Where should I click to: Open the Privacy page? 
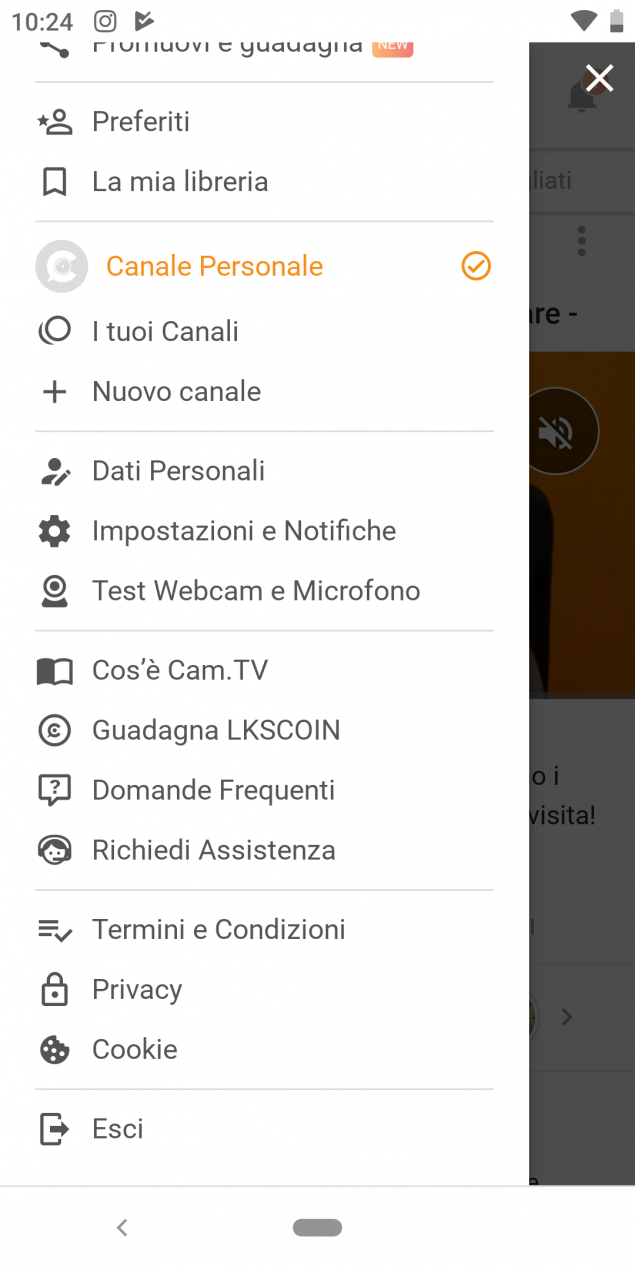(x=264, y=989)
